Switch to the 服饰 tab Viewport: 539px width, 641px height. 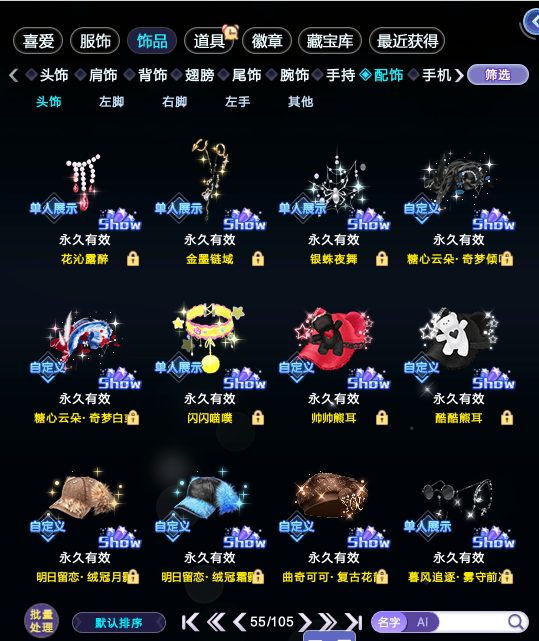click(x=95, y=41)
